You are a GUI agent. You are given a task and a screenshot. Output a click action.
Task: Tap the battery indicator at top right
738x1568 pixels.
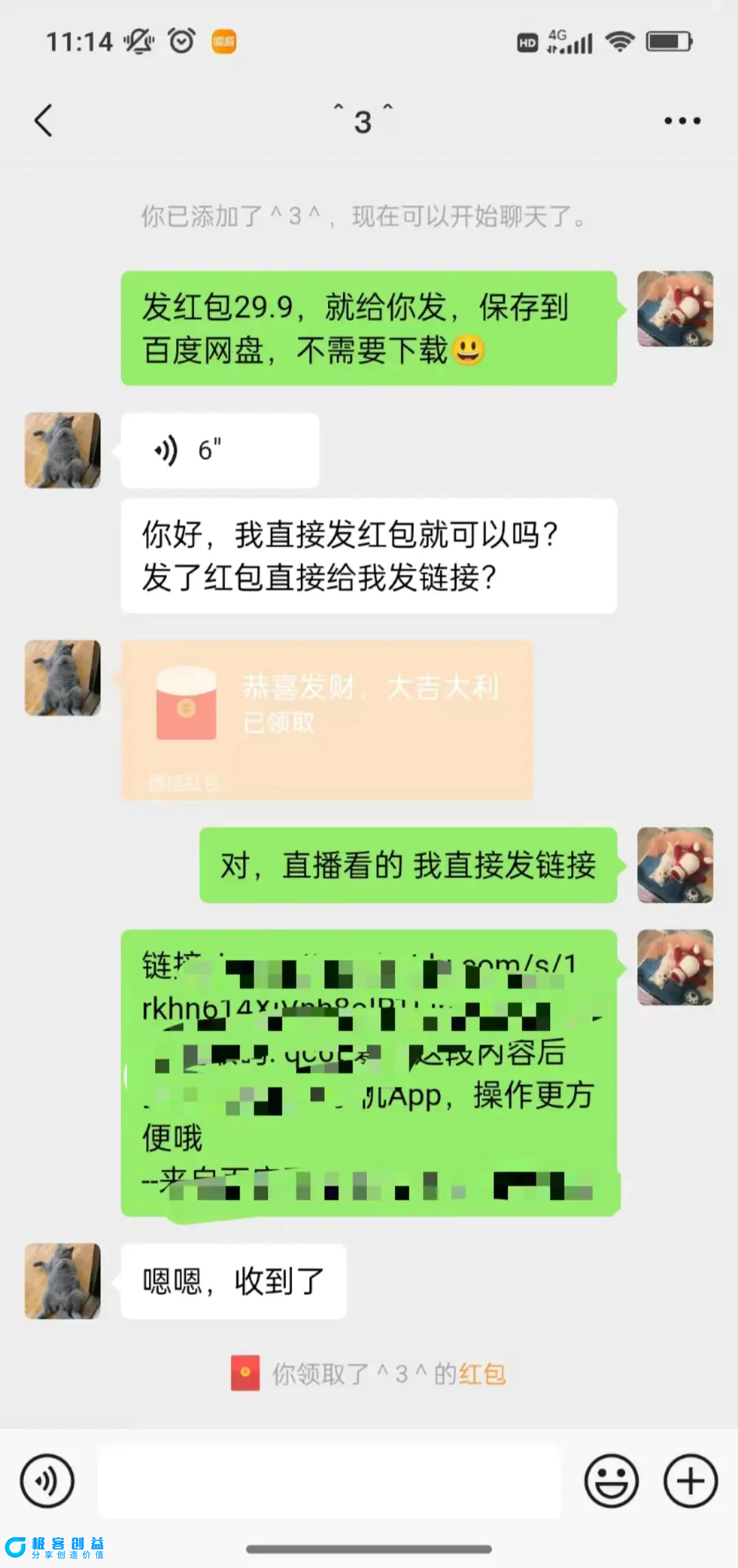671,41
